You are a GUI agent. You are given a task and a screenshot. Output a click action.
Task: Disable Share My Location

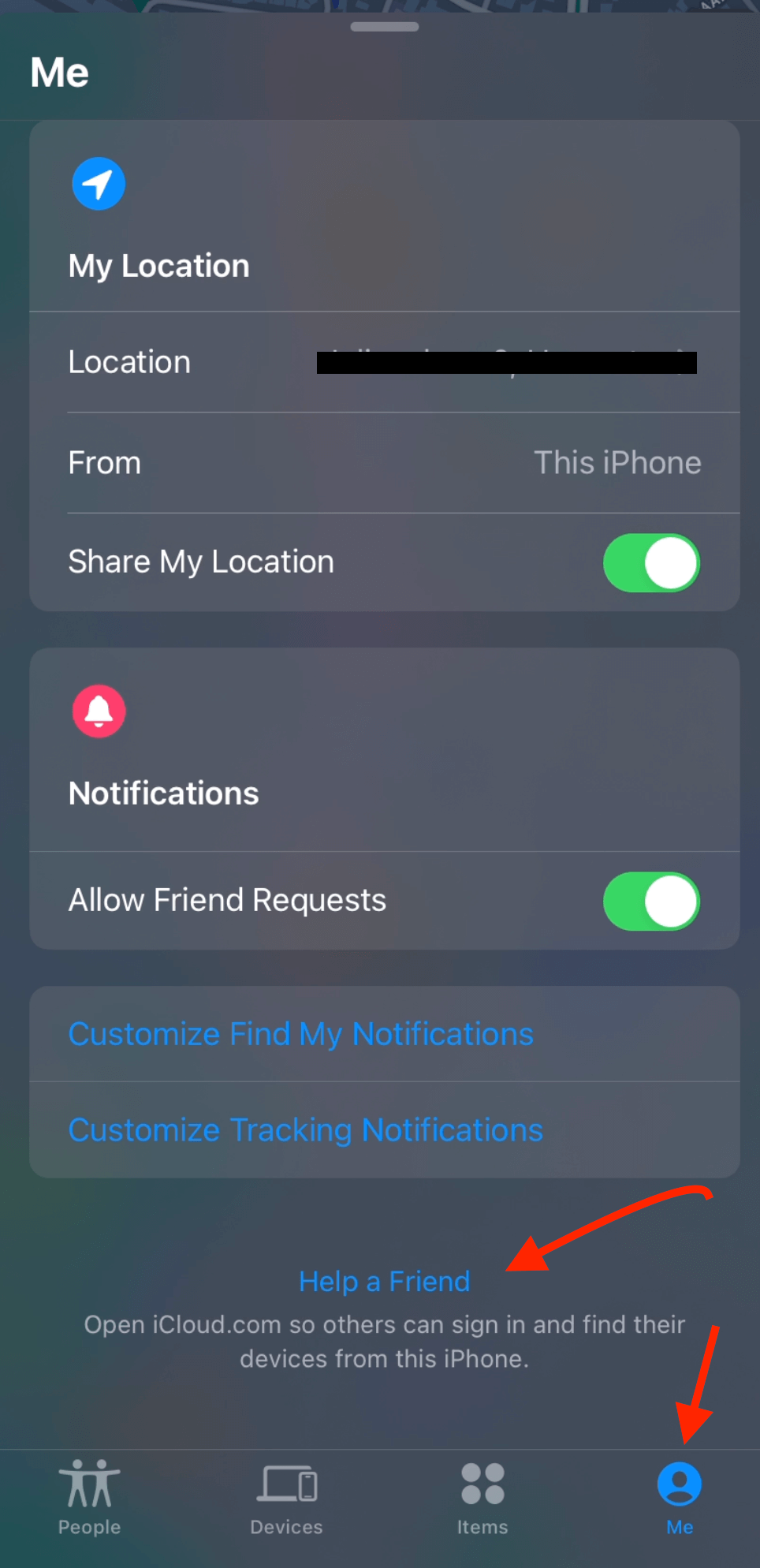(651, 562)
